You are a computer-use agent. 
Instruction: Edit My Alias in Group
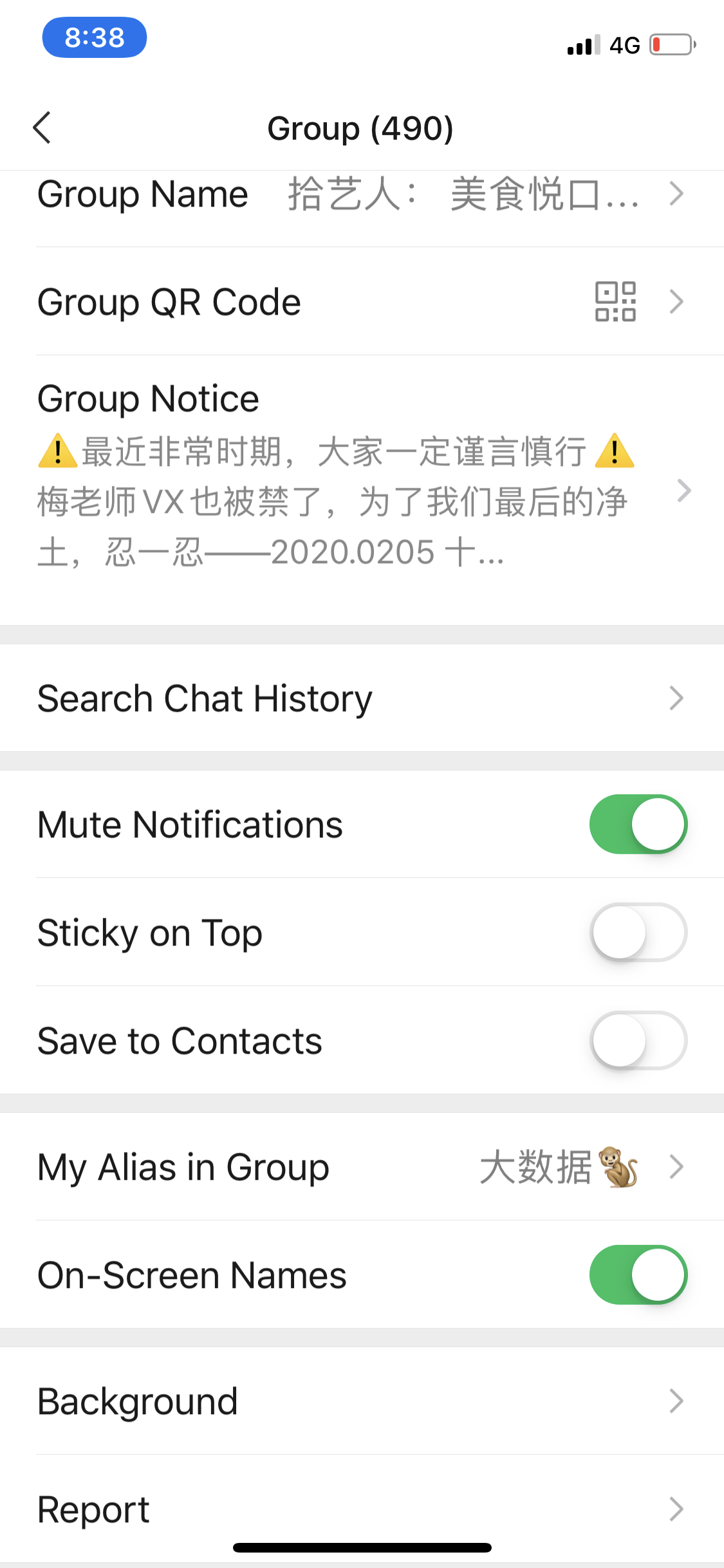pos(360,1167)
